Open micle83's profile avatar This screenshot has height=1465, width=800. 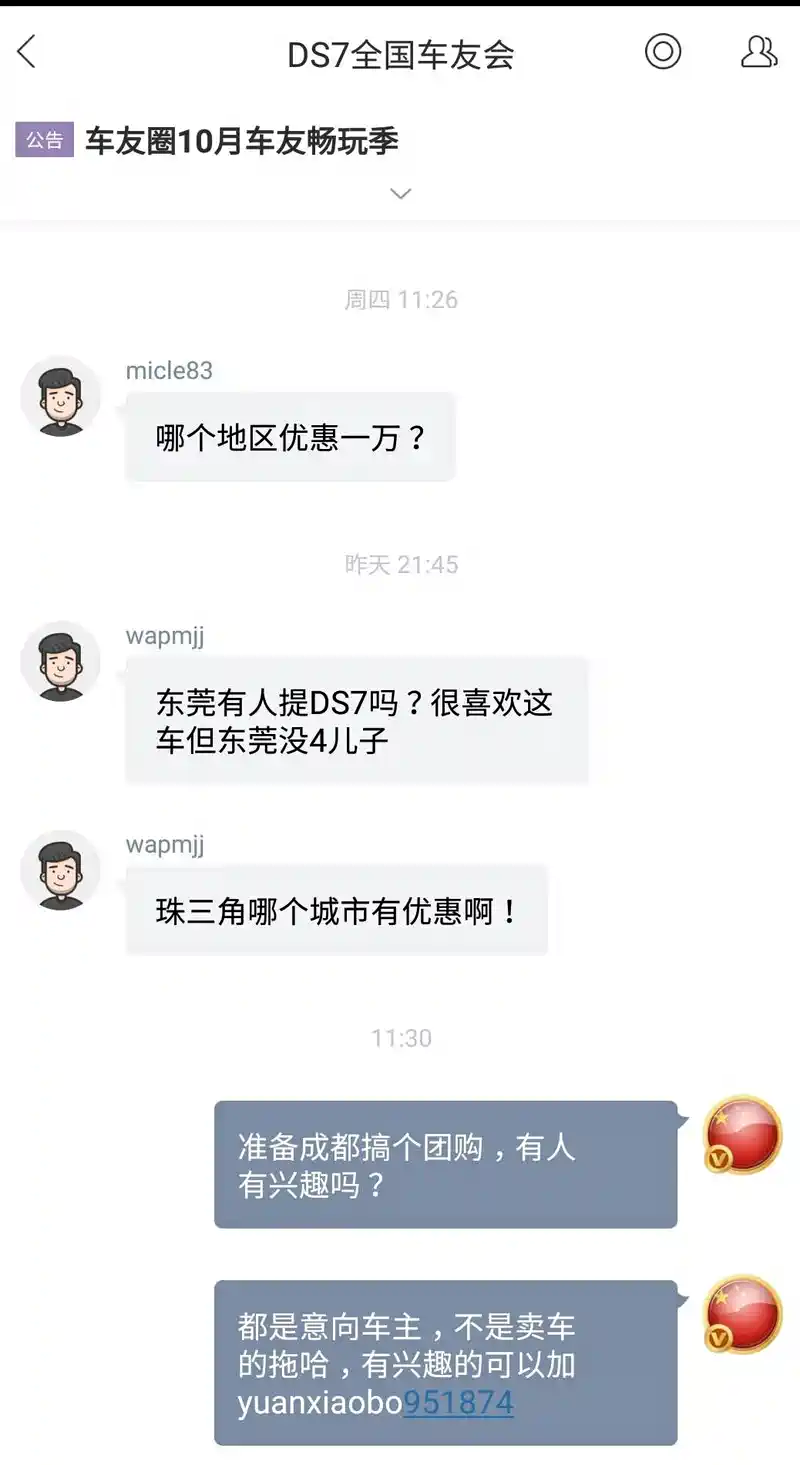click(x=61, y=396)
